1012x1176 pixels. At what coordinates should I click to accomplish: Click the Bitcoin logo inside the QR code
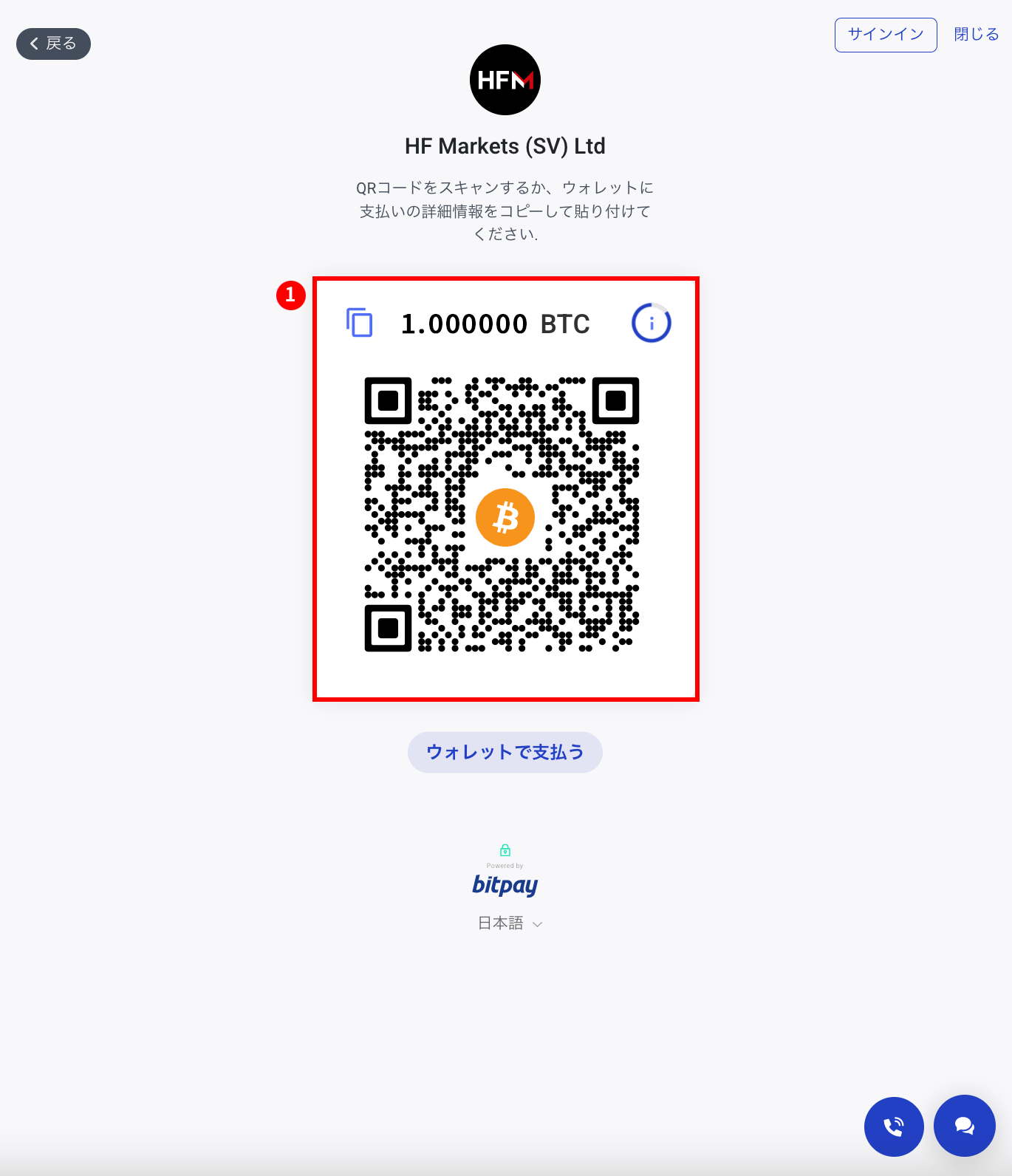click(505, 518)
